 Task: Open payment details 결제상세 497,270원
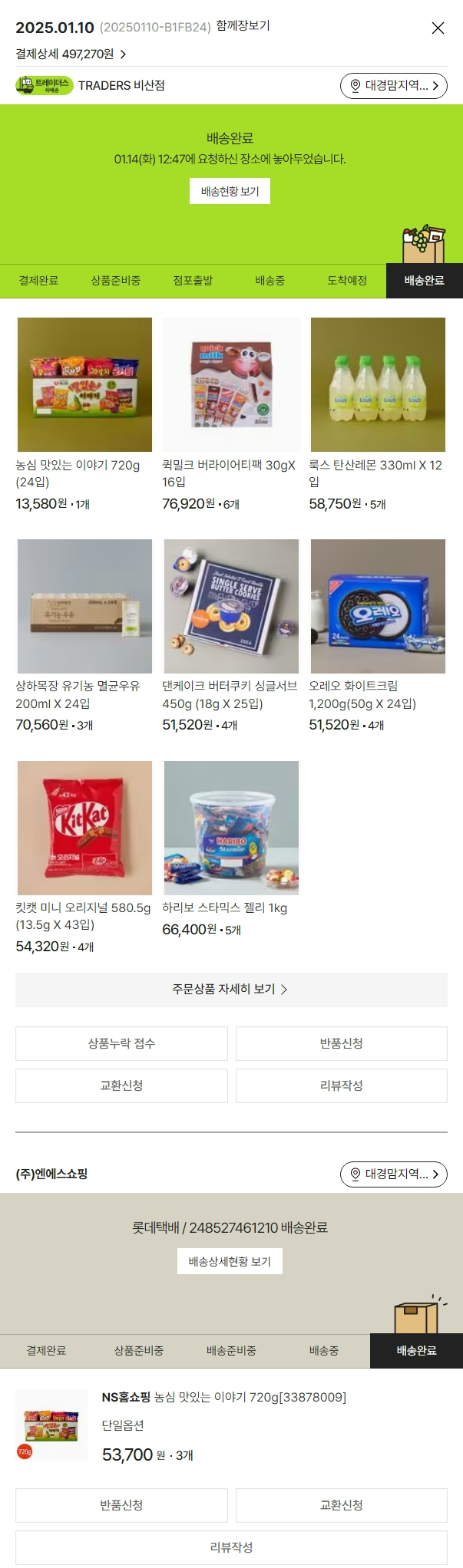pos(71,54)
